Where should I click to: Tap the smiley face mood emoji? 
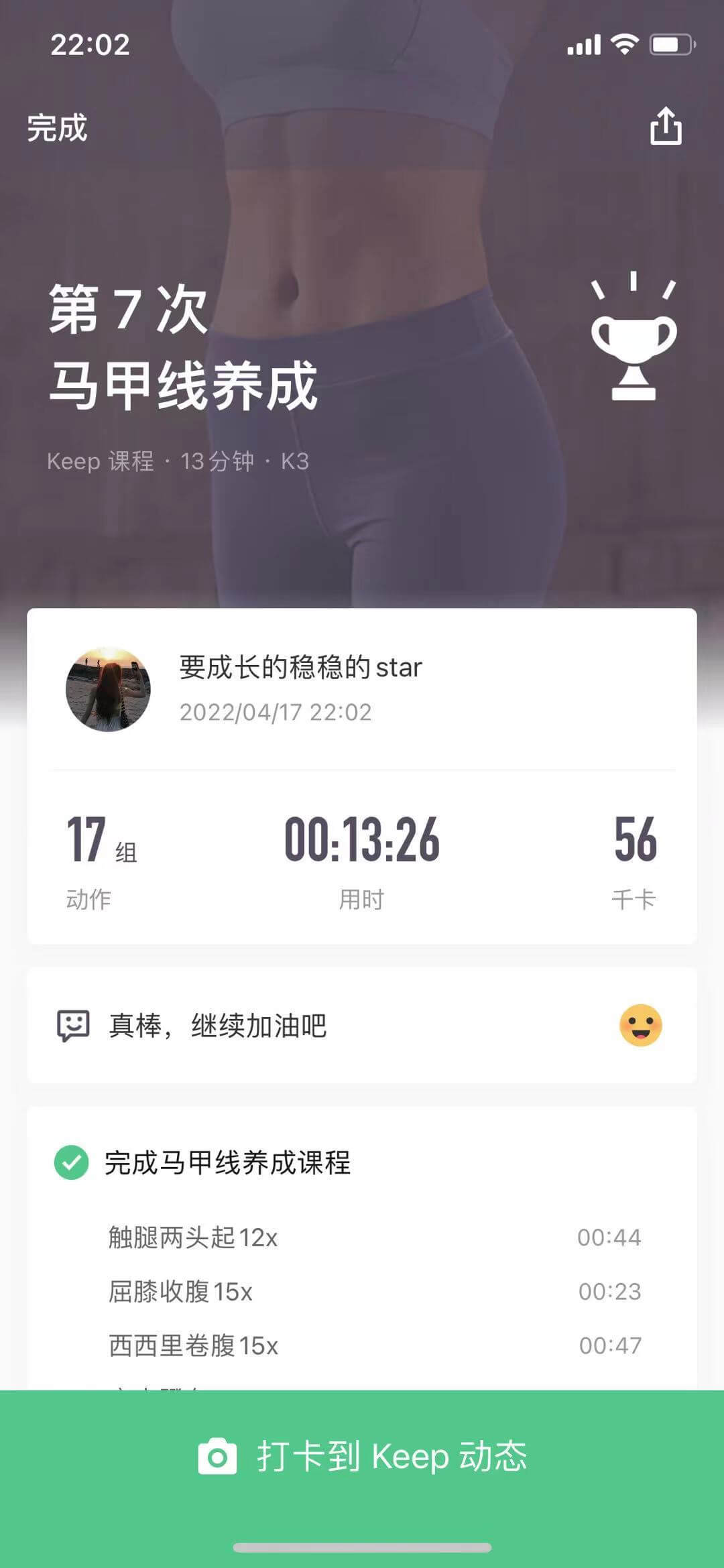(x=640, y=1025)
